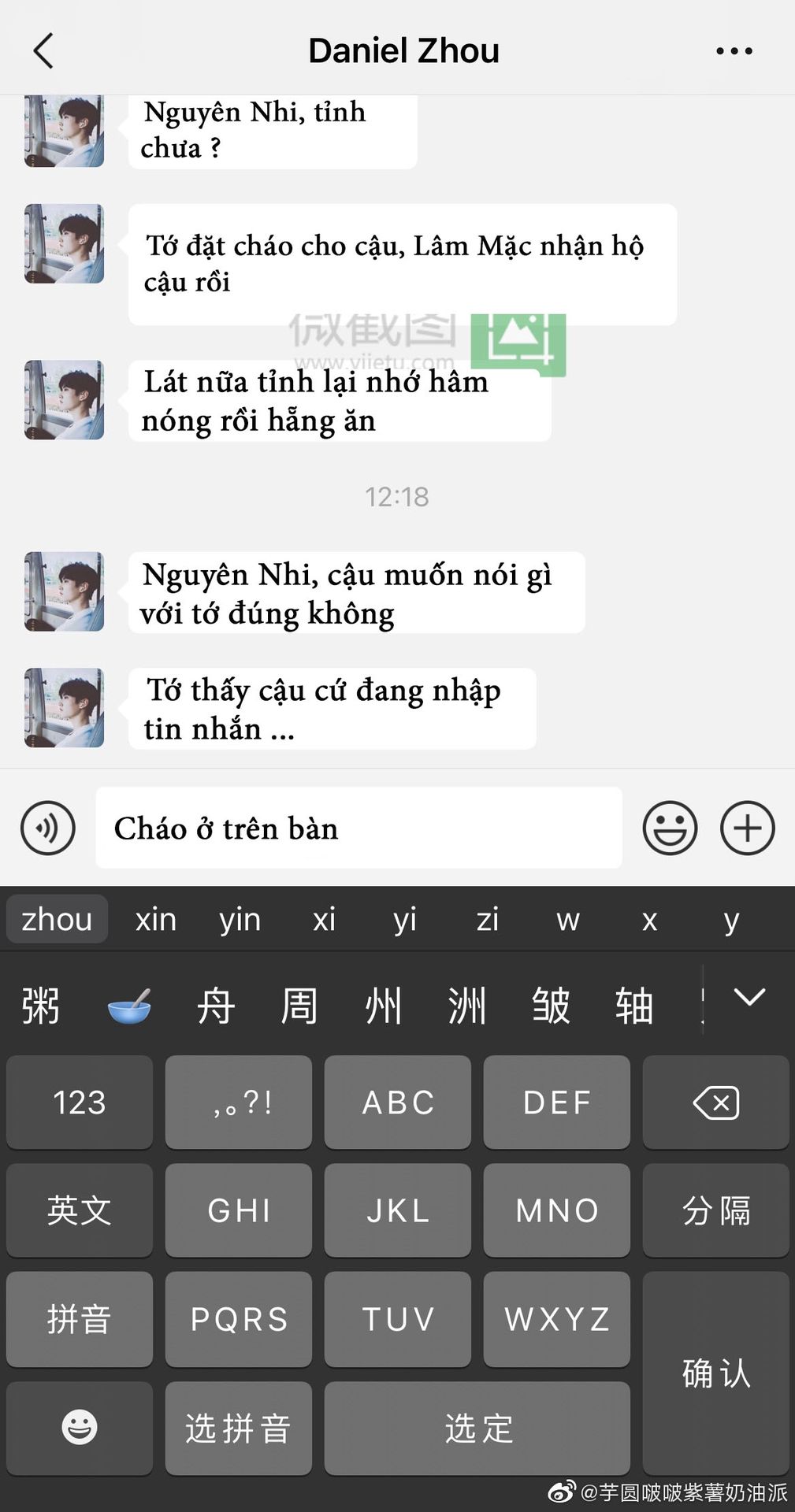The image size is (795, 1512).
Task: Pick the character 周 suggestion
Action: (x=299, y=1006)
